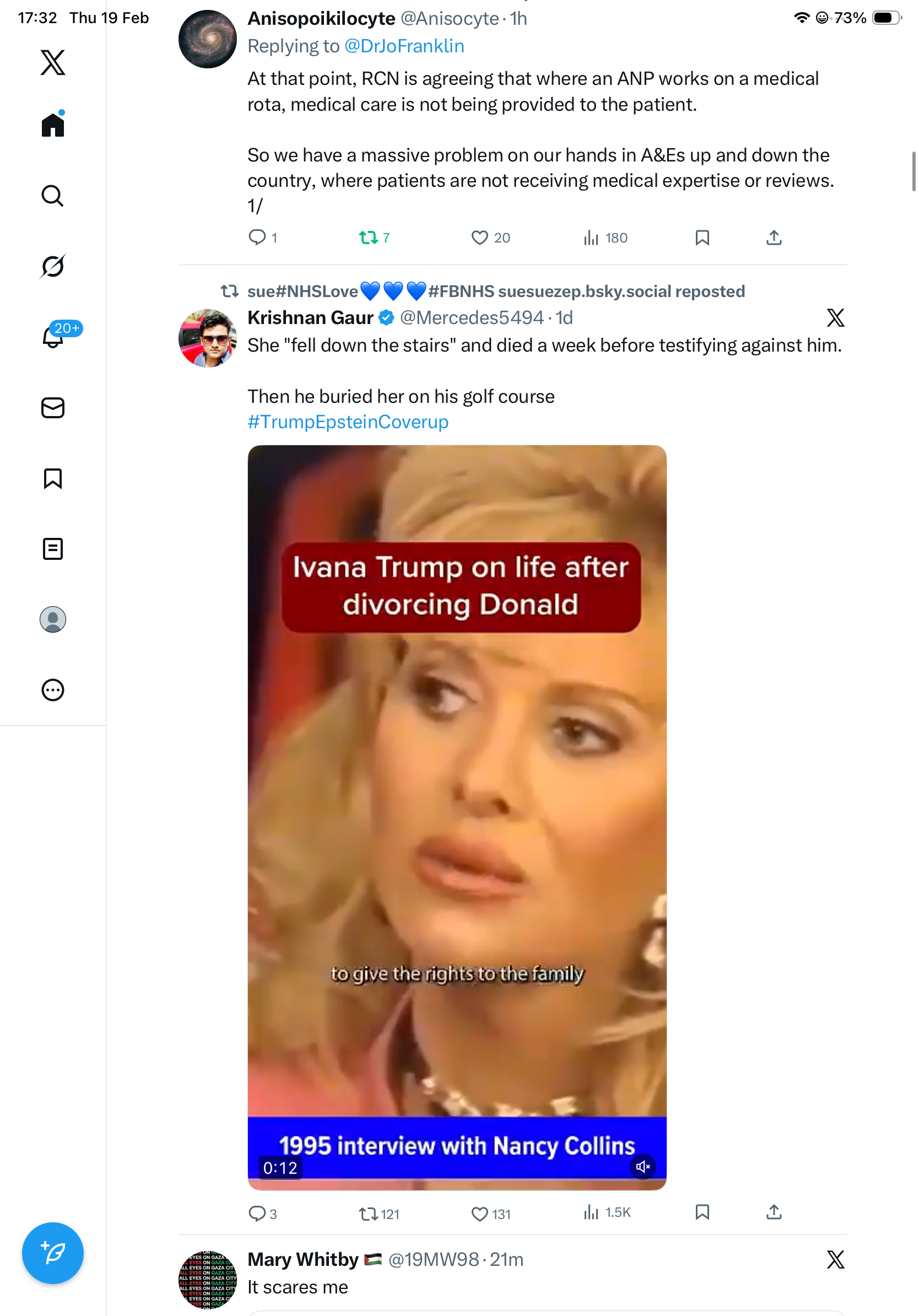919x1316 pixels.
Task: Unmute the video sound
Action: tap(643, 1167)
